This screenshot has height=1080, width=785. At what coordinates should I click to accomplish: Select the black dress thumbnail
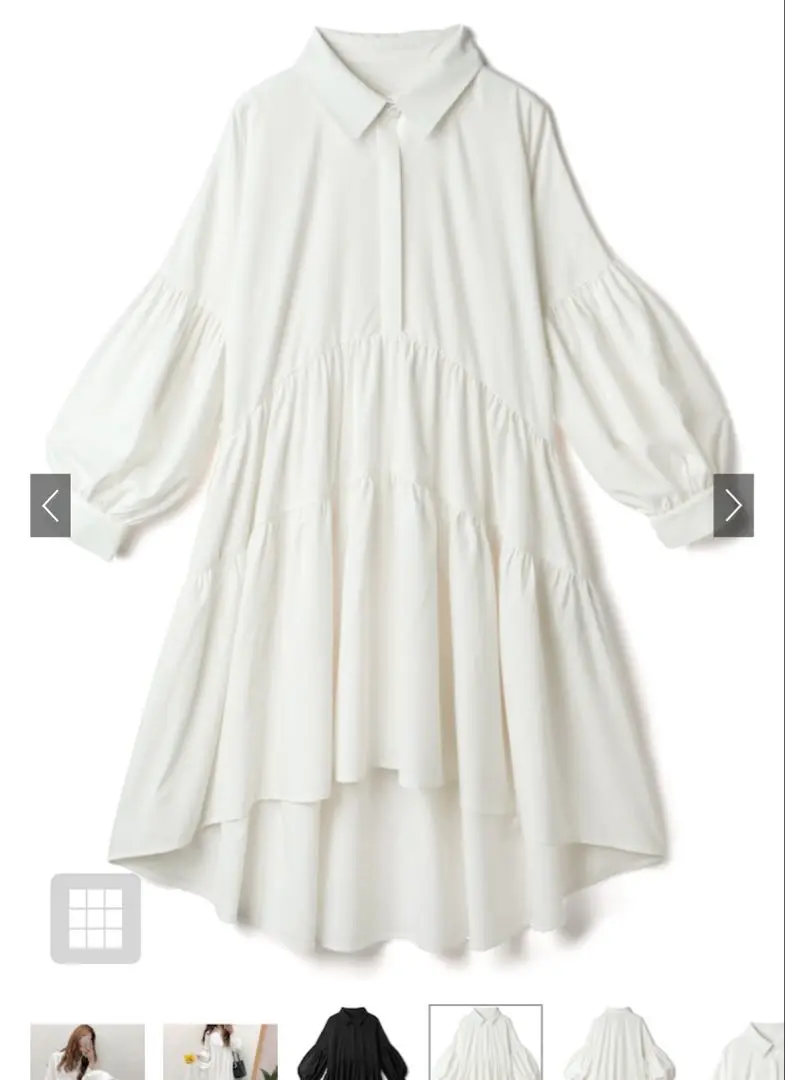352,1045
